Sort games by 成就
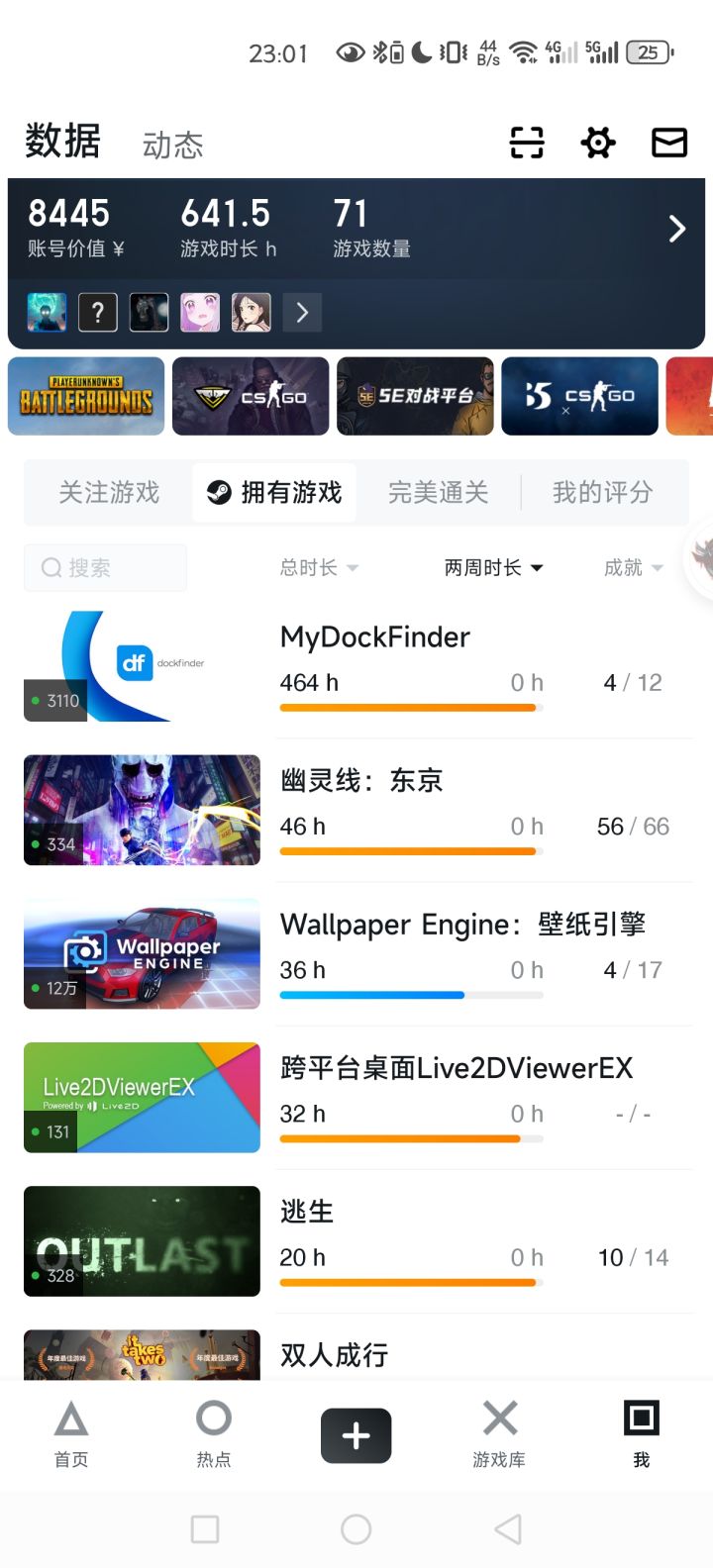The height and width of the screenshot is (1568, 713). click(x=633, y=568)
